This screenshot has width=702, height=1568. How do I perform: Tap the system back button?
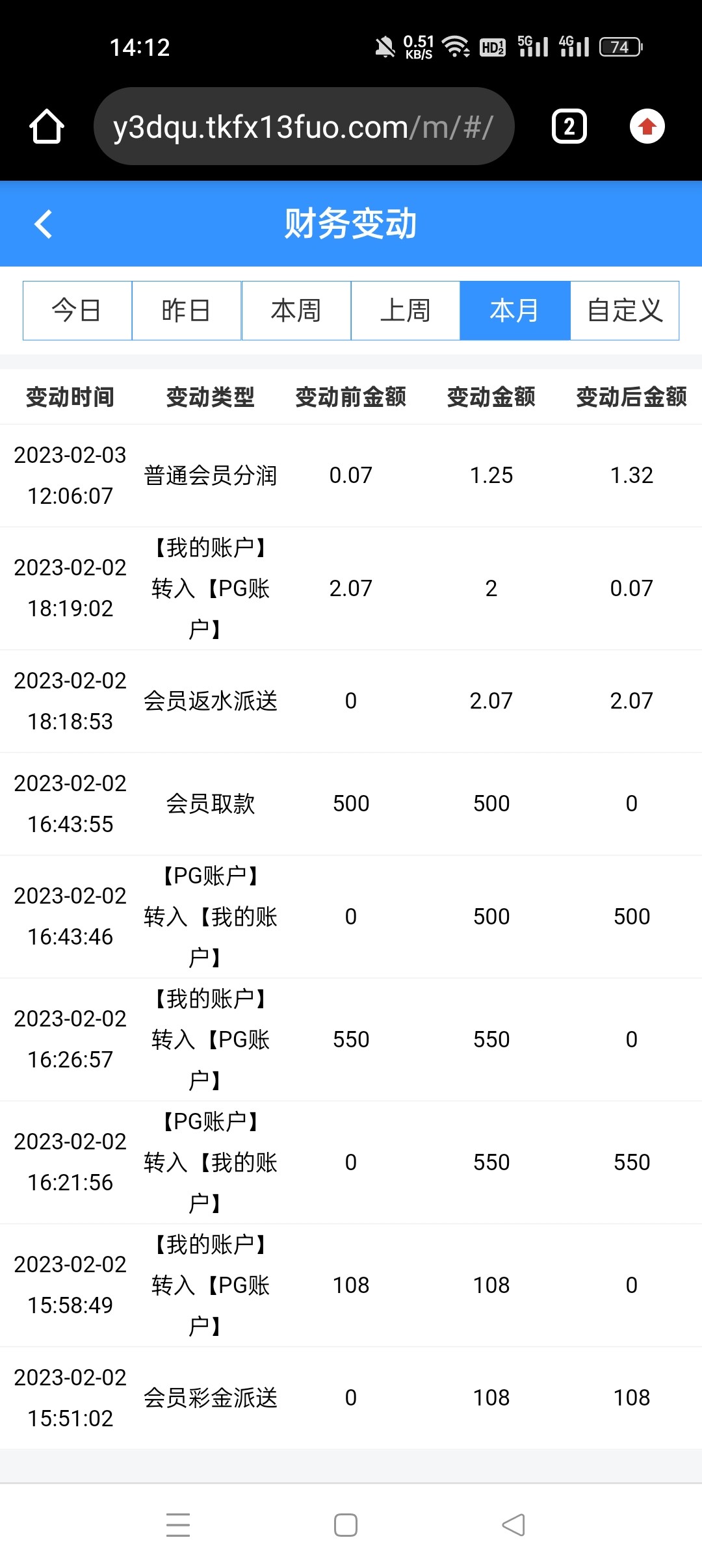point(513,1524)
